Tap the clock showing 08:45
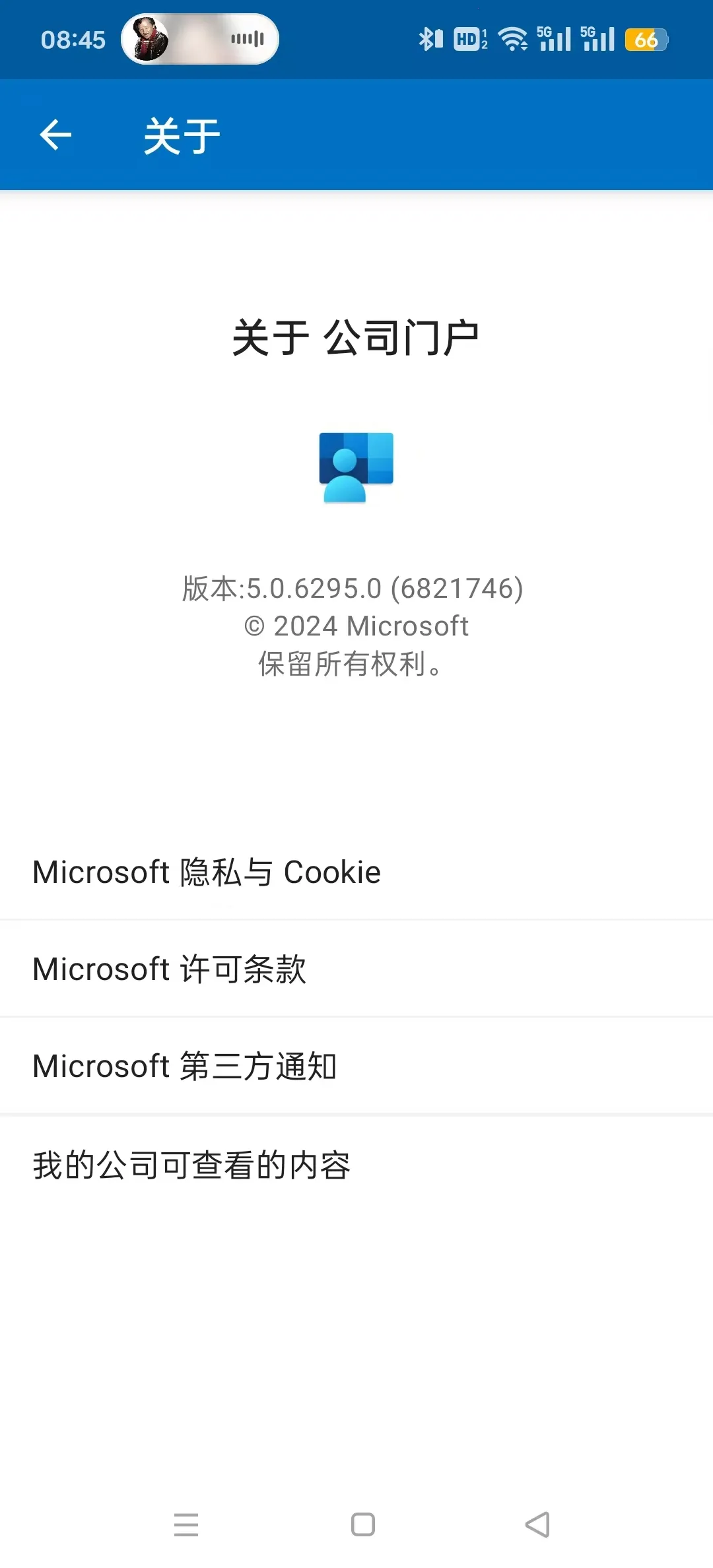The image size is (713, 1568). [75, 40]
